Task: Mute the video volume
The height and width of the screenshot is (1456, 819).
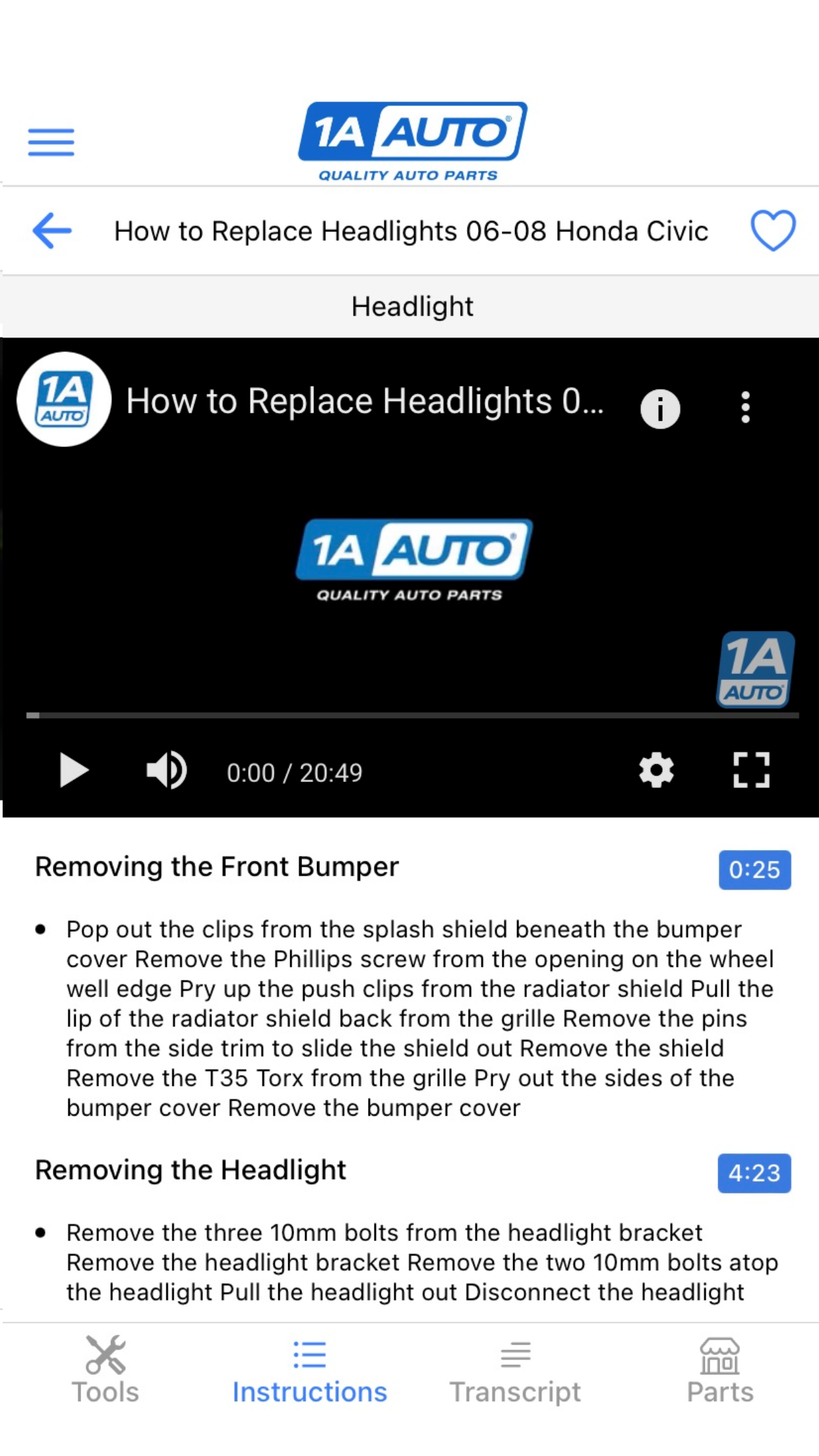Action: (167, 770)
